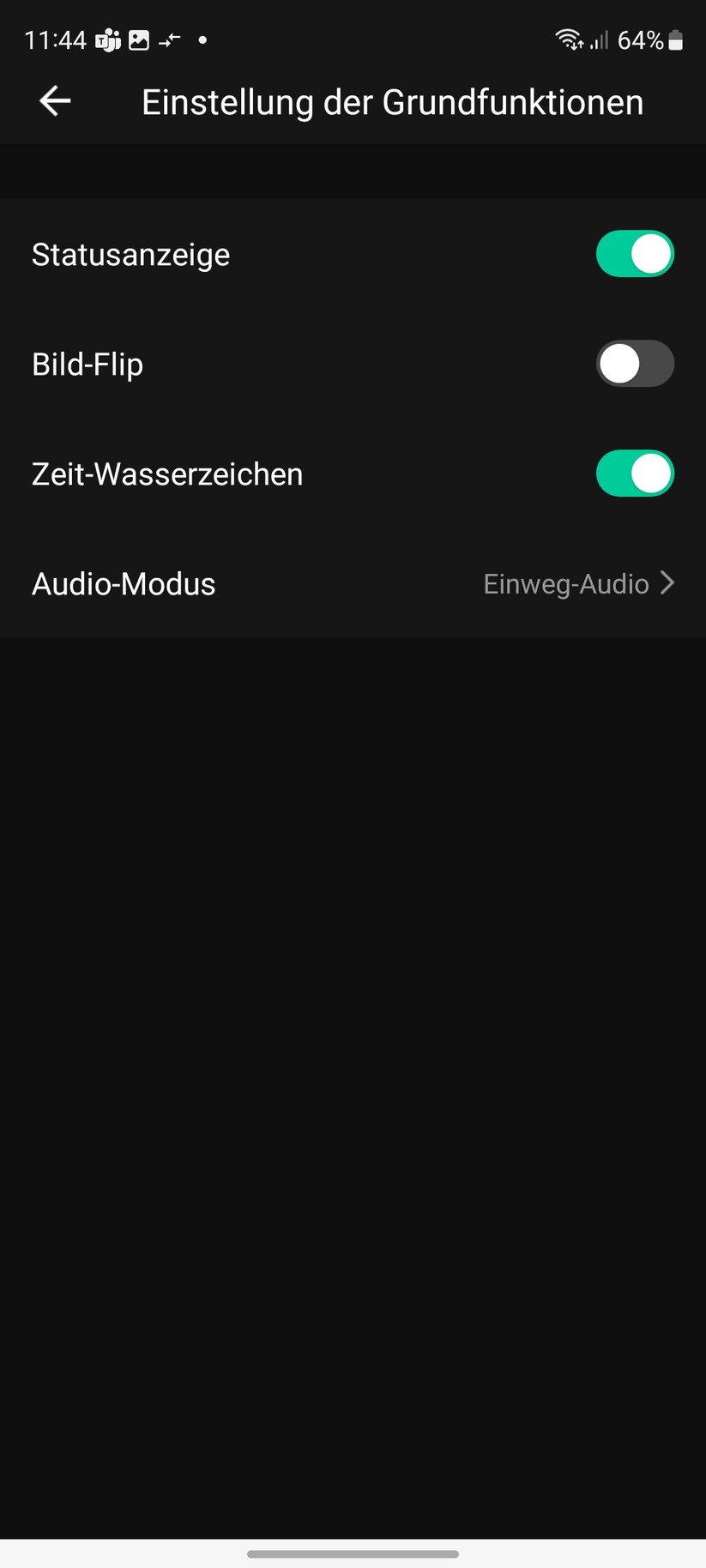Viewport: 706px width, 1568px height.
Task: Tap the Bild-Flip text label
Action: click(x=87, y=363)
